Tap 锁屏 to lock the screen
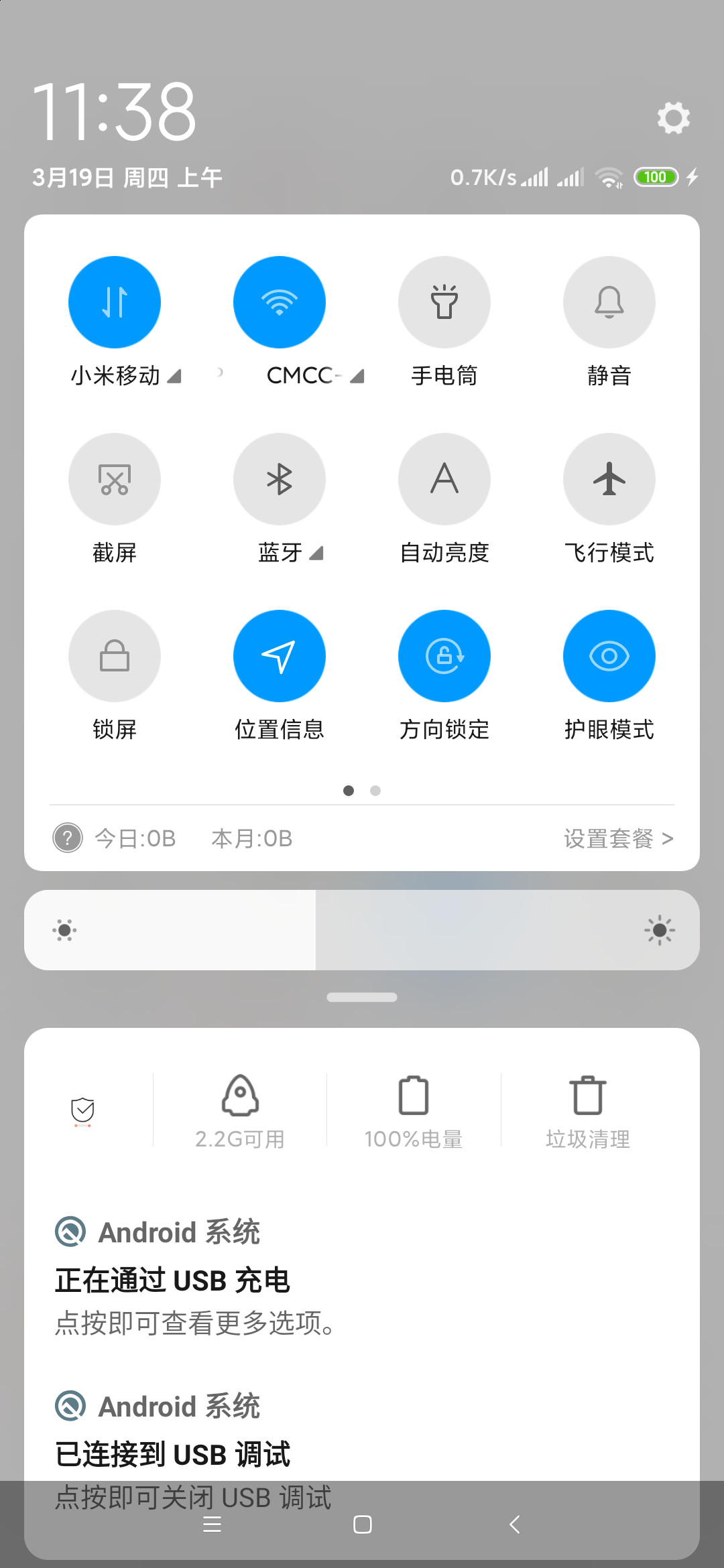The height and width of the screenshot is (1568, 724). point(115,656)
